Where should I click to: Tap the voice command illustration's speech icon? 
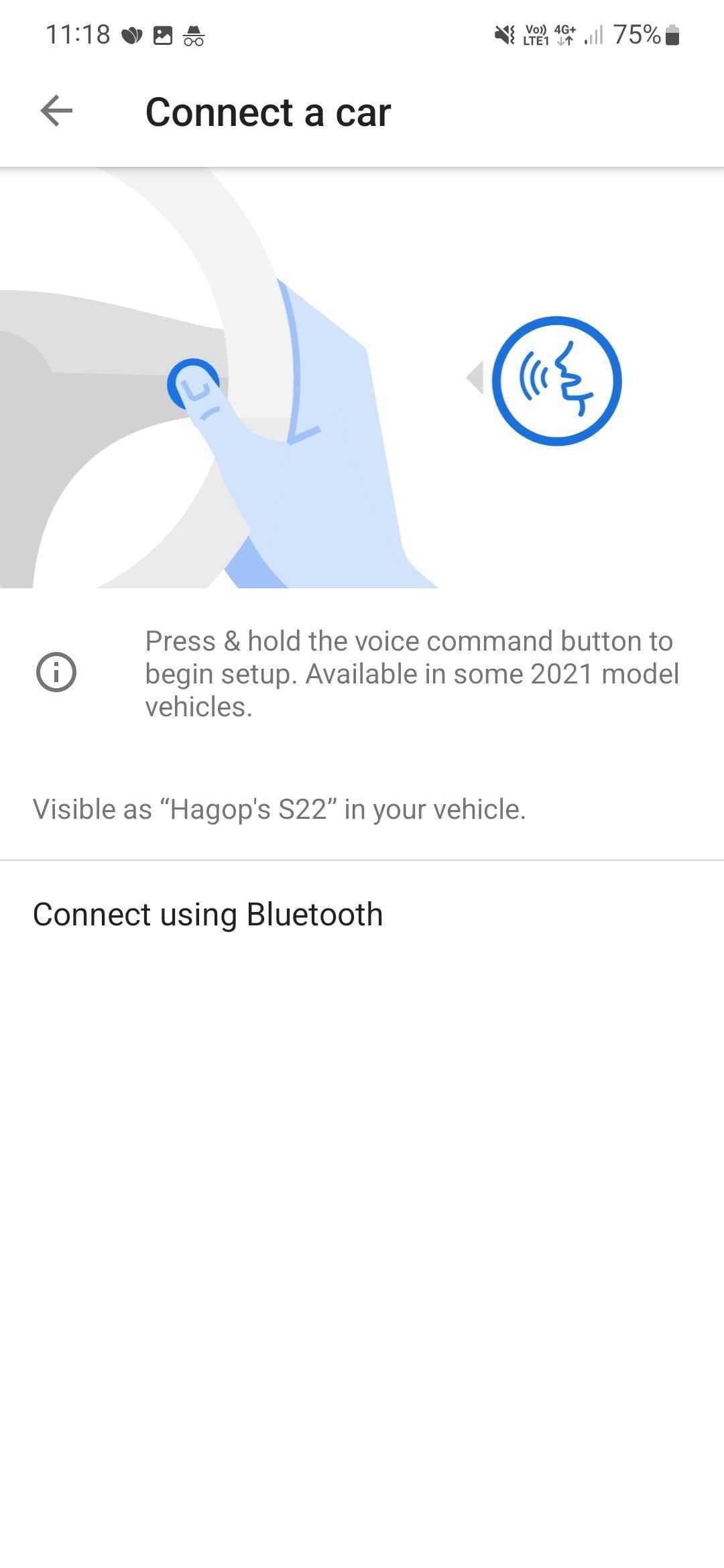point(558,380)
